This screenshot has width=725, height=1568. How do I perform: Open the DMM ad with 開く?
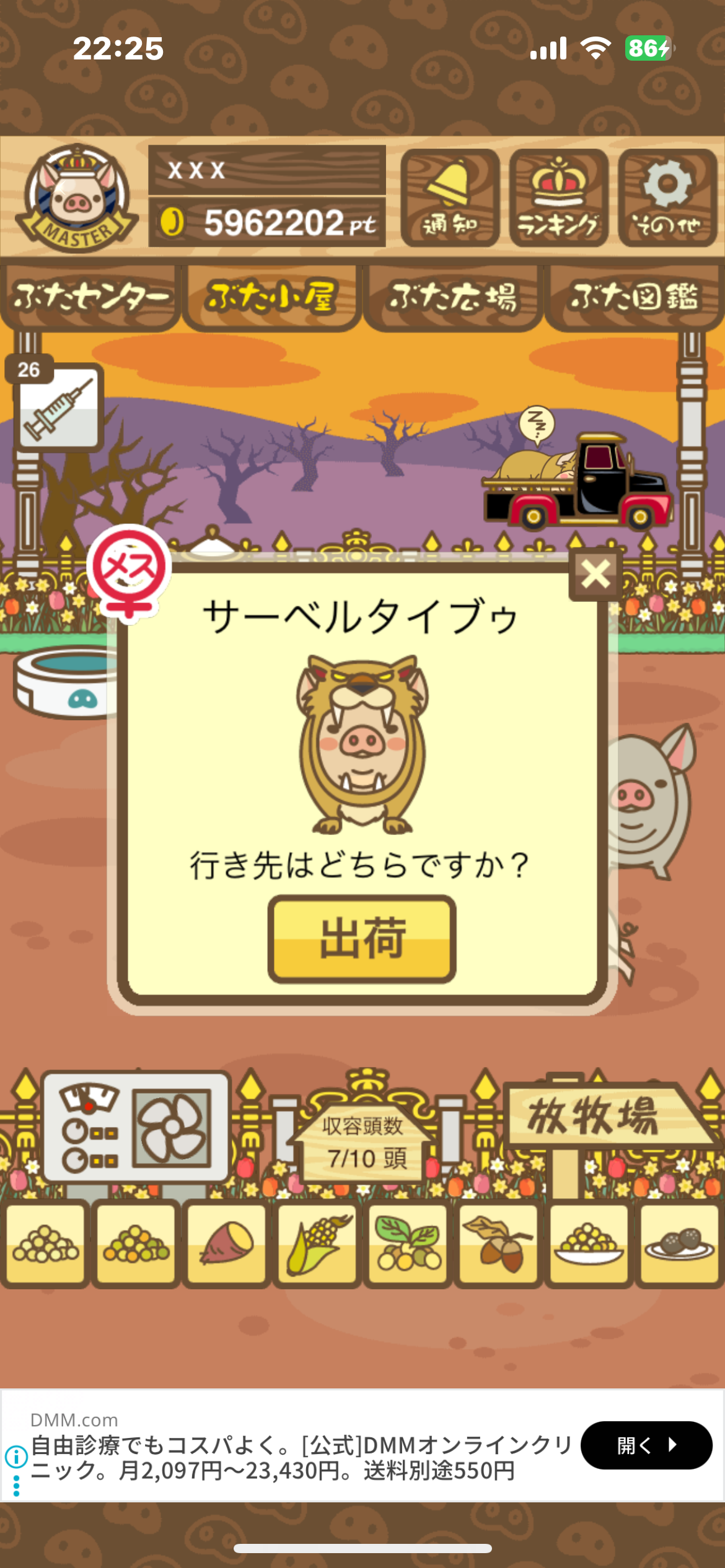tap(646, 1445)
